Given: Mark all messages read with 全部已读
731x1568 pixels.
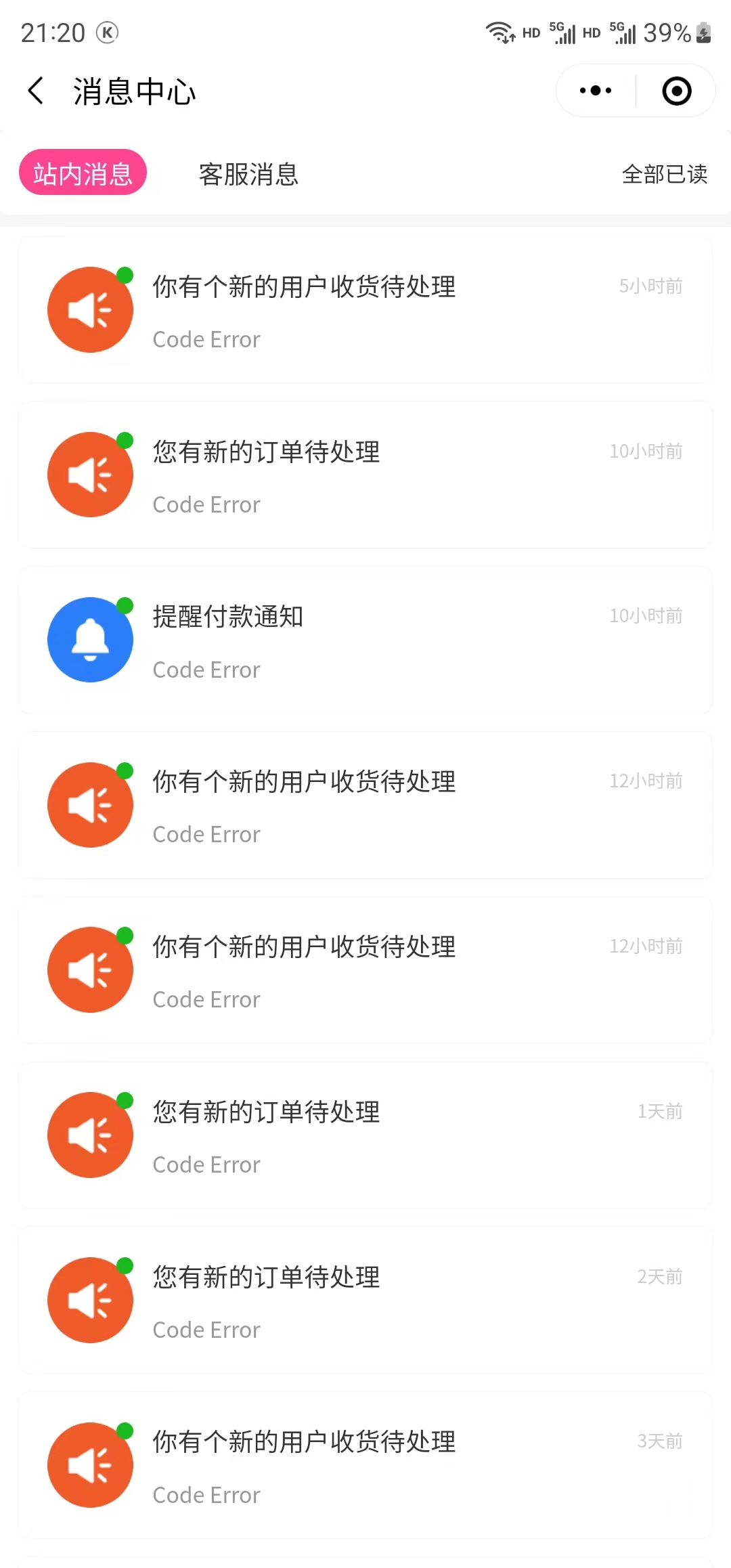Looking at the screenshot, I should 664,174.
